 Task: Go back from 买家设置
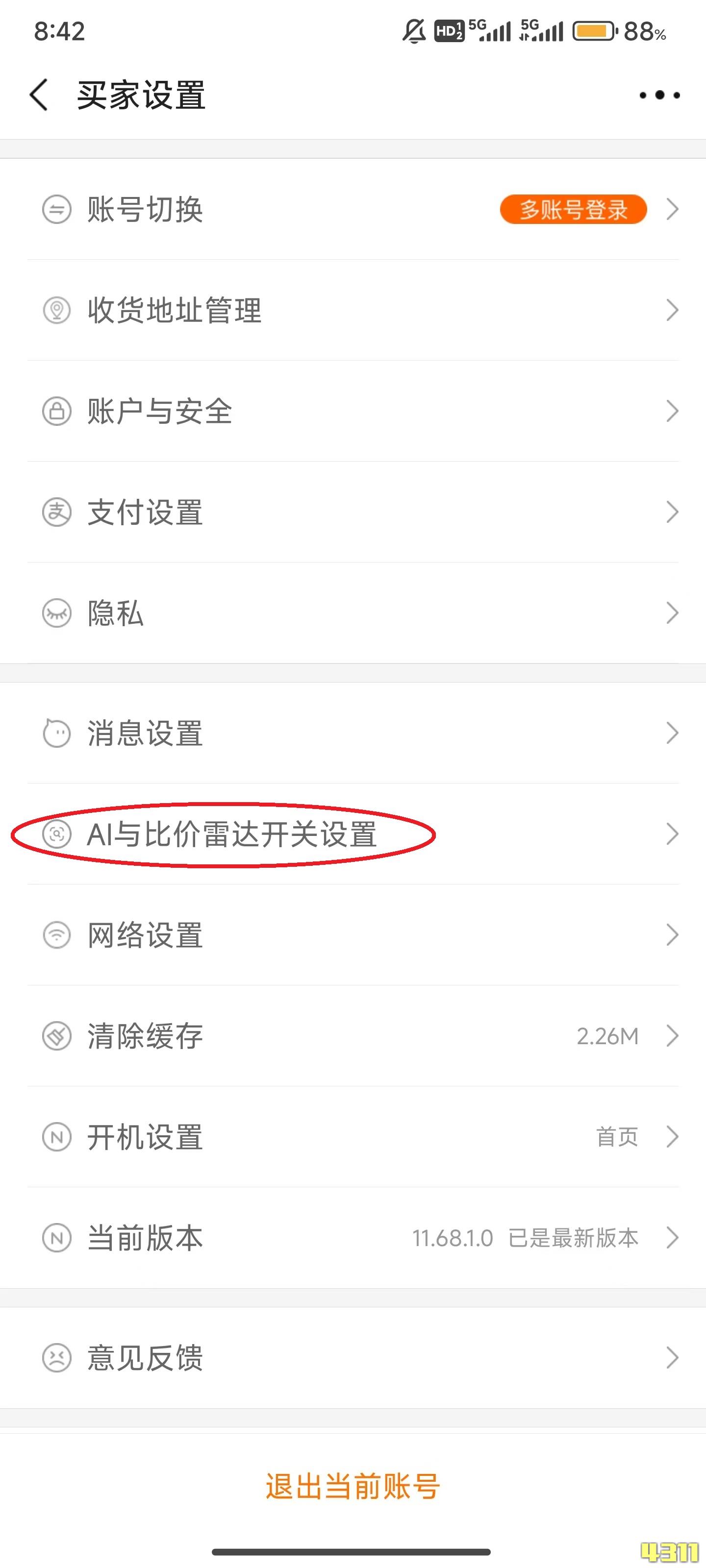tap(39, 96)
